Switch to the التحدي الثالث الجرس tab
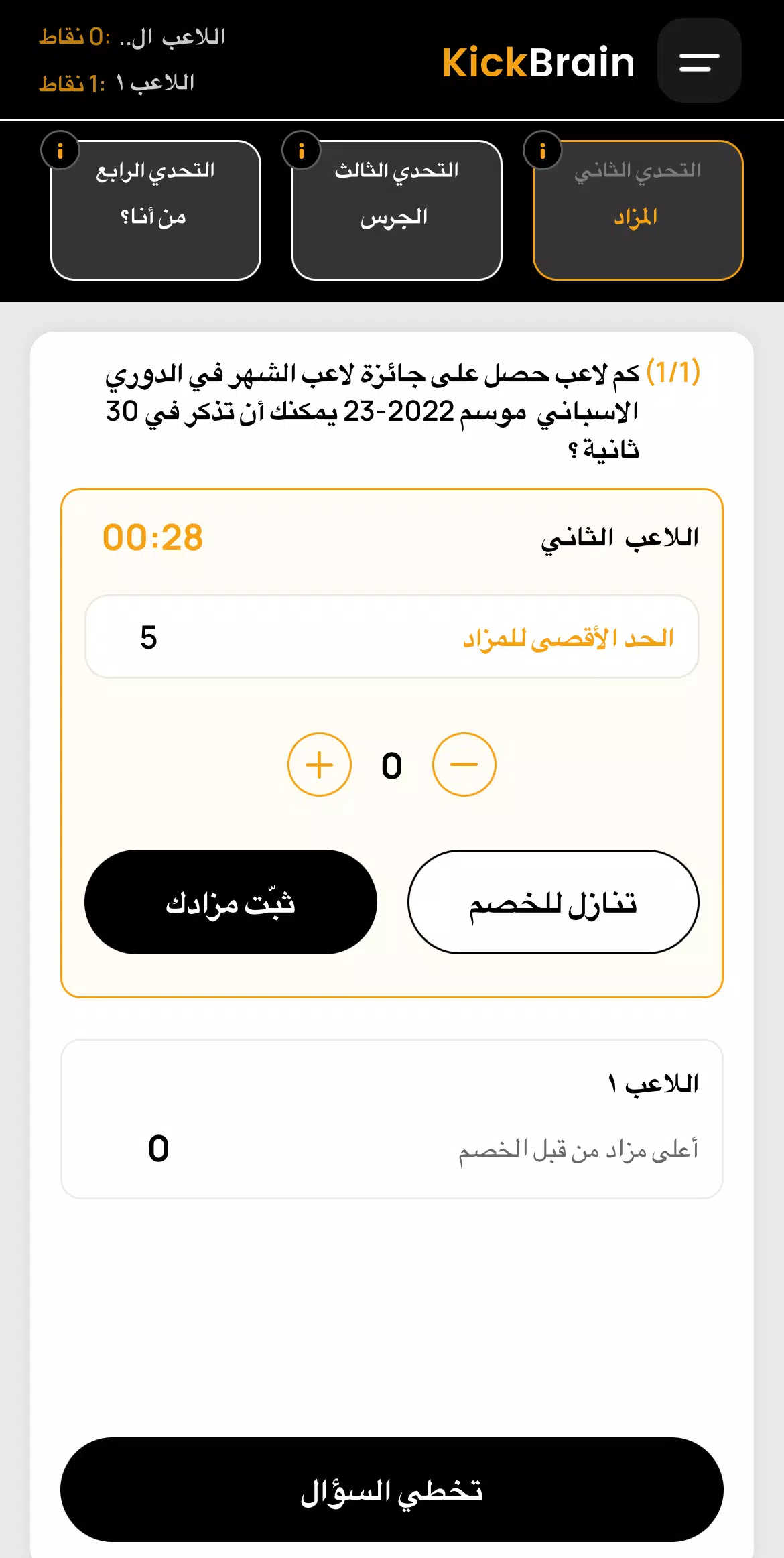 [x=397, y=208]
